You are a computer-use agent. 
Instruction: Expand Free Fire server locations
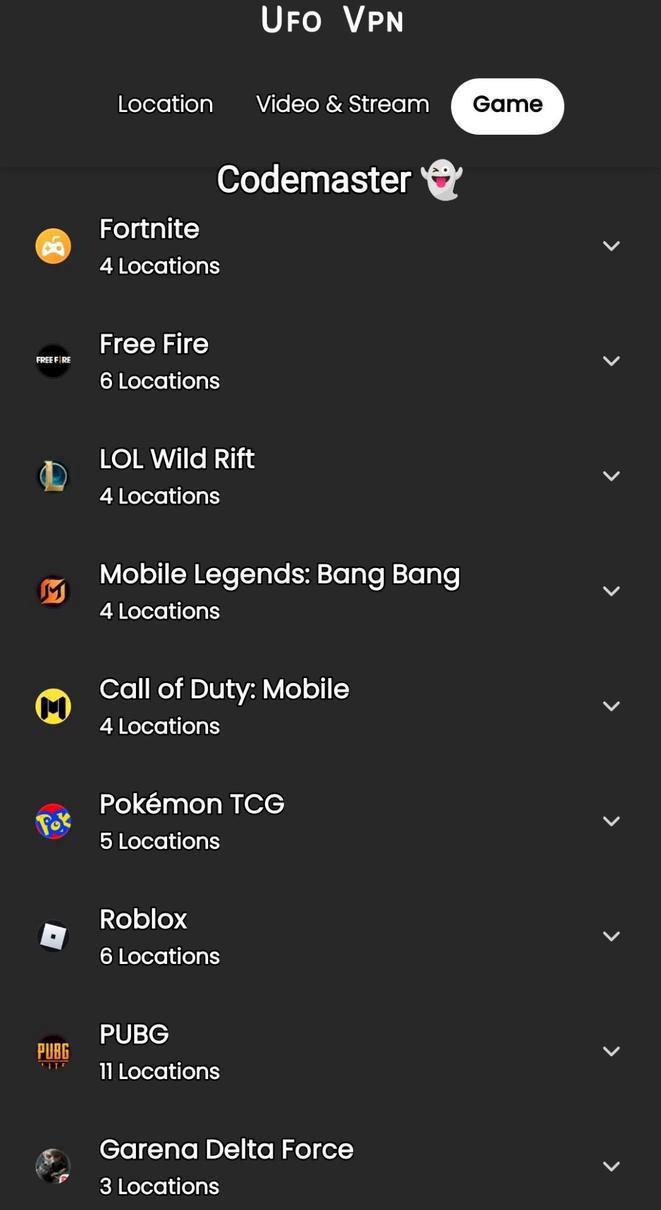coord(611,361)
